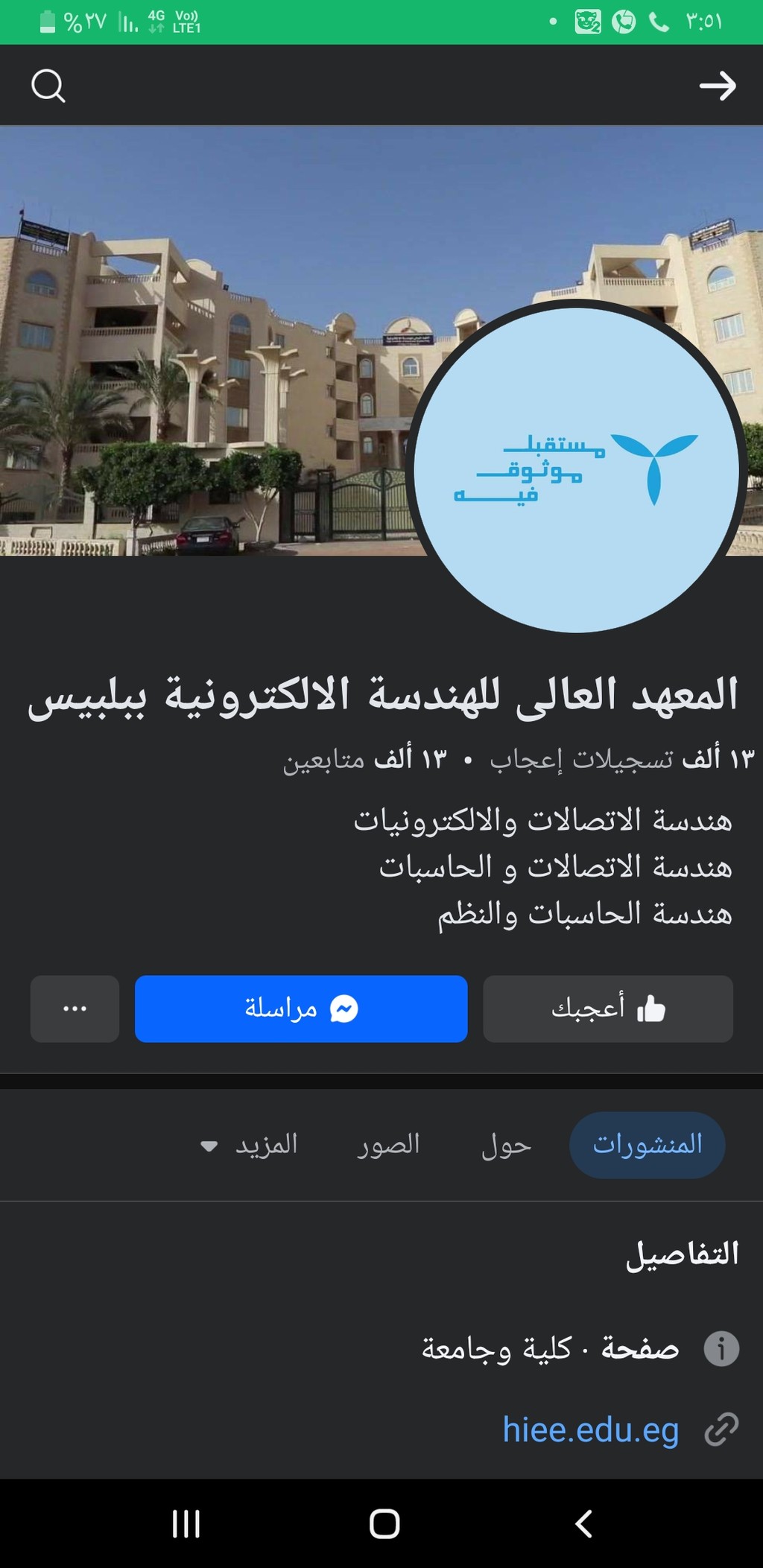
Task: Select the المنشورات tab
Action: pos(648,1145)
